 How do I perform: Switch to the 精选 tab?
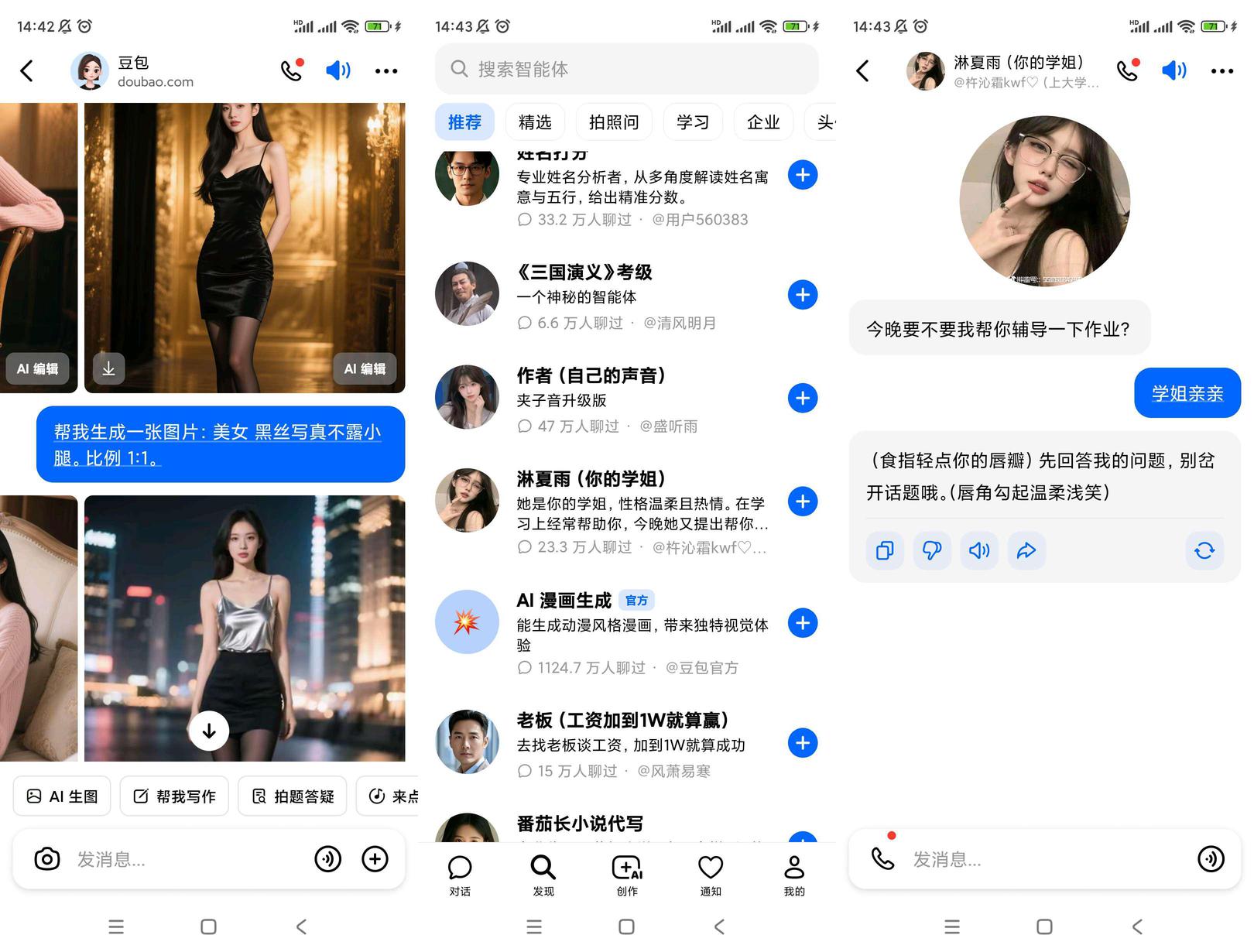pyautogui.click(x=535, y=122)
